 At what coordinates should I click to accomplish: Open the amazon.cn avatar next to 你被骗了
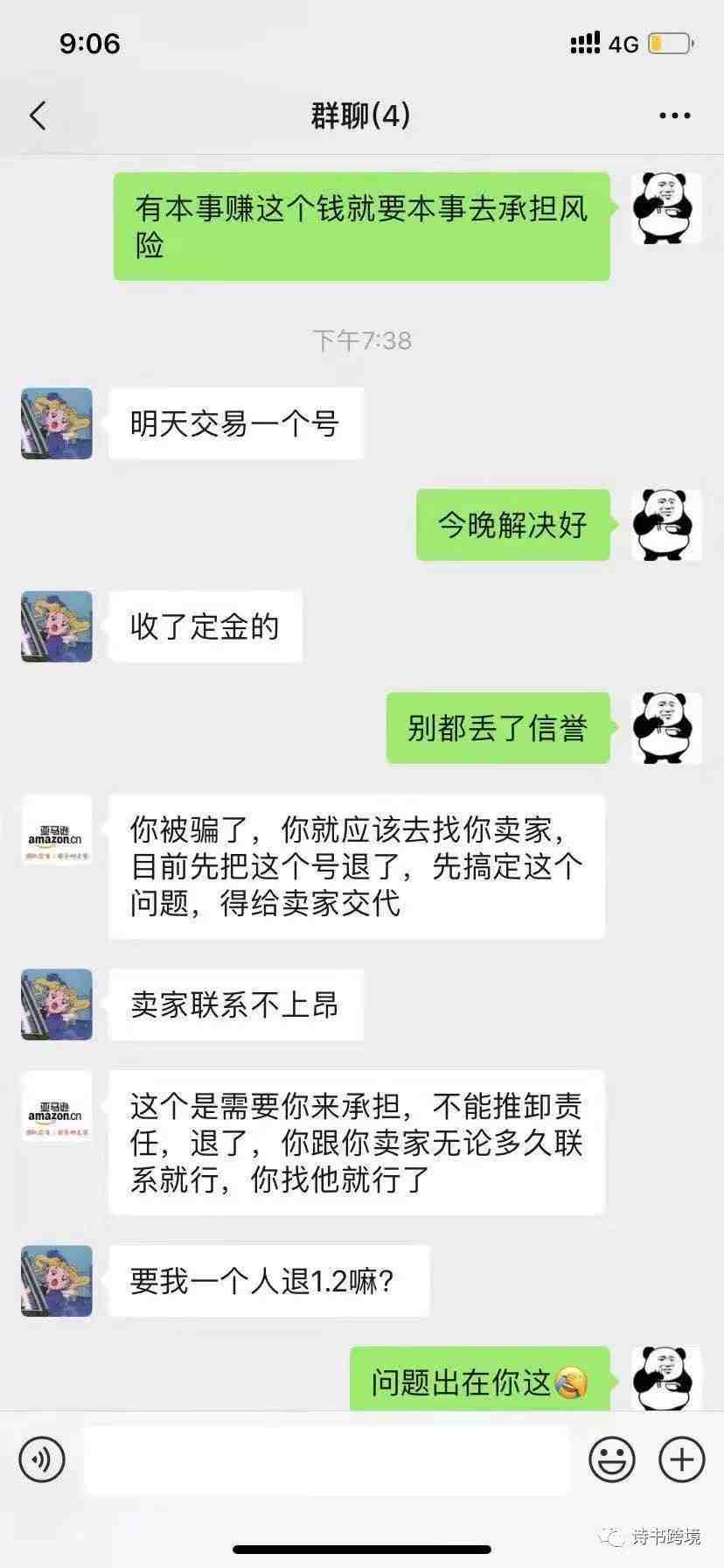coord(57,830)
